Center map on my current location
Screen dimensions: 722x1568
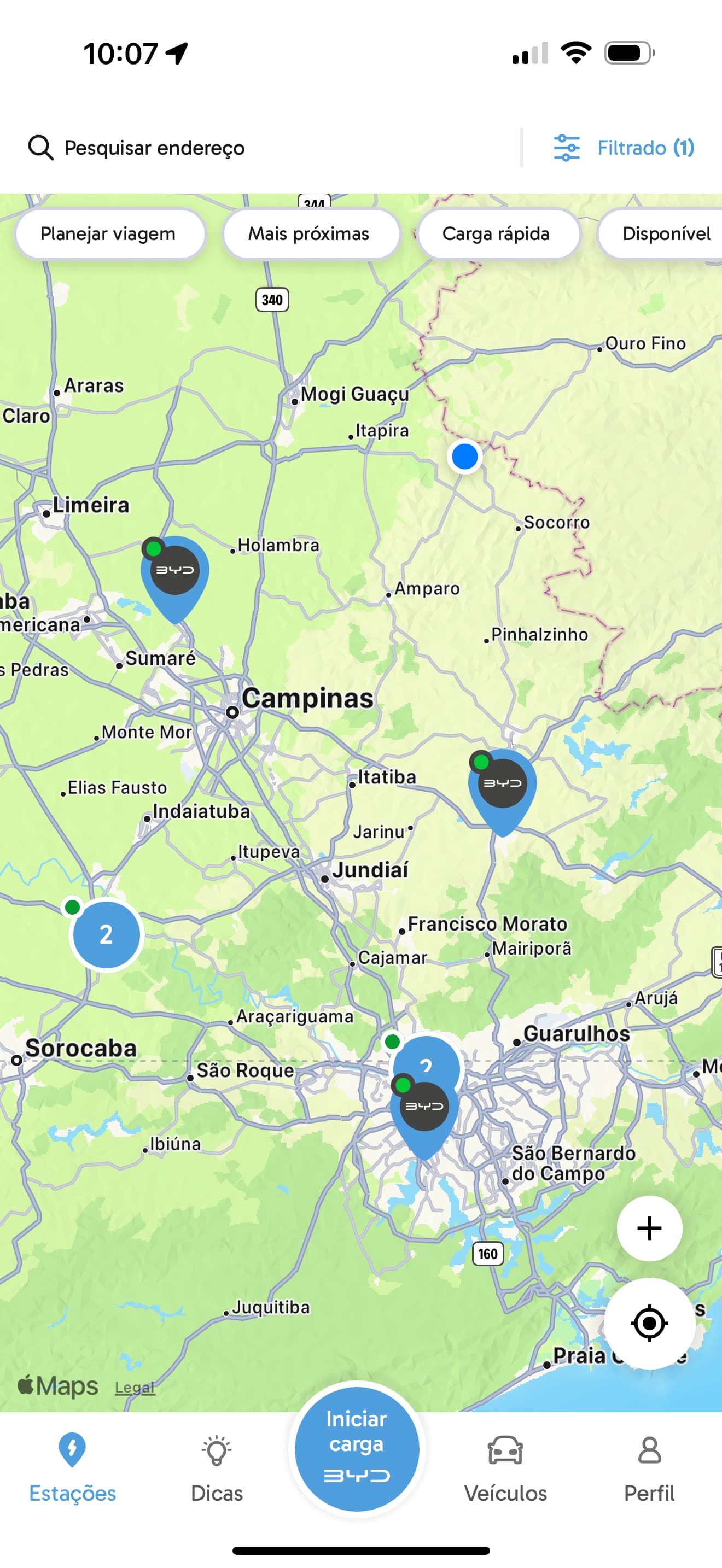649,1323
